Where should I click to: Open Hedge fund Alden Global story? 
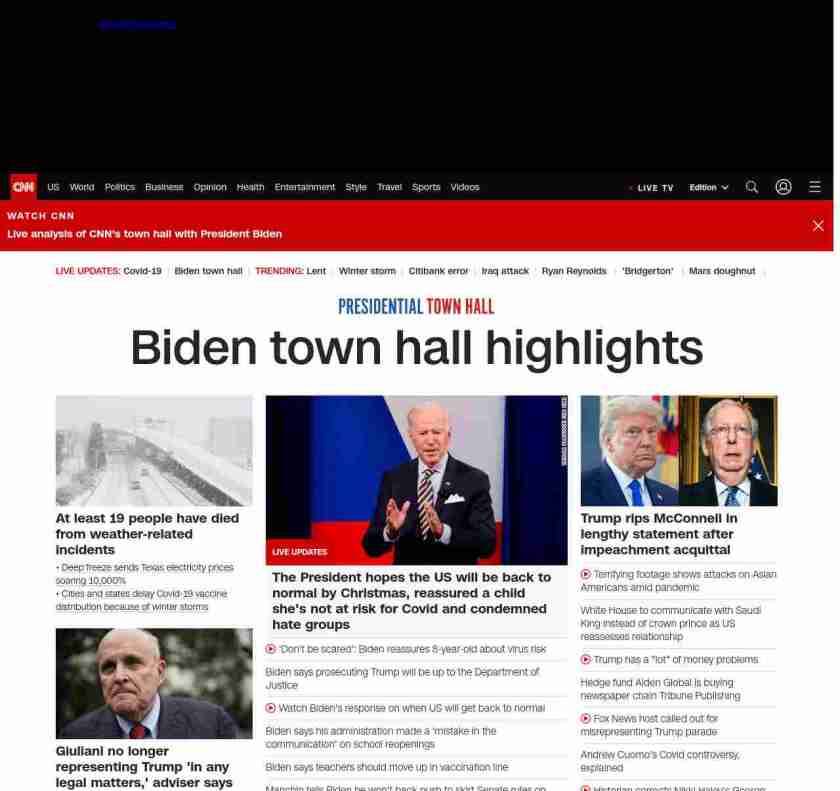click(x=660, y=689)
